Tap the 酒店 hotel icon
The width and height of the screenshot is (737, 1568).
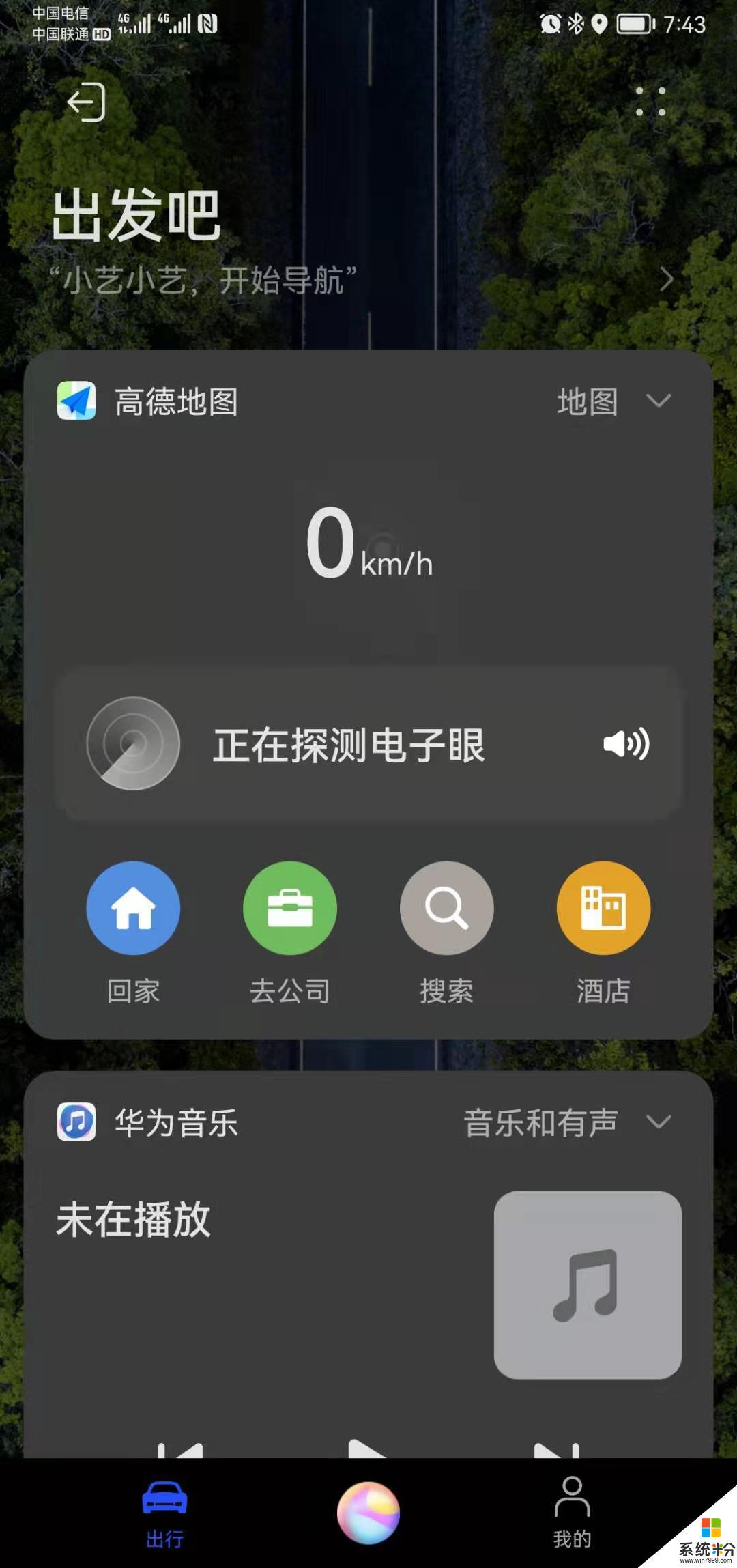point(602,908)
